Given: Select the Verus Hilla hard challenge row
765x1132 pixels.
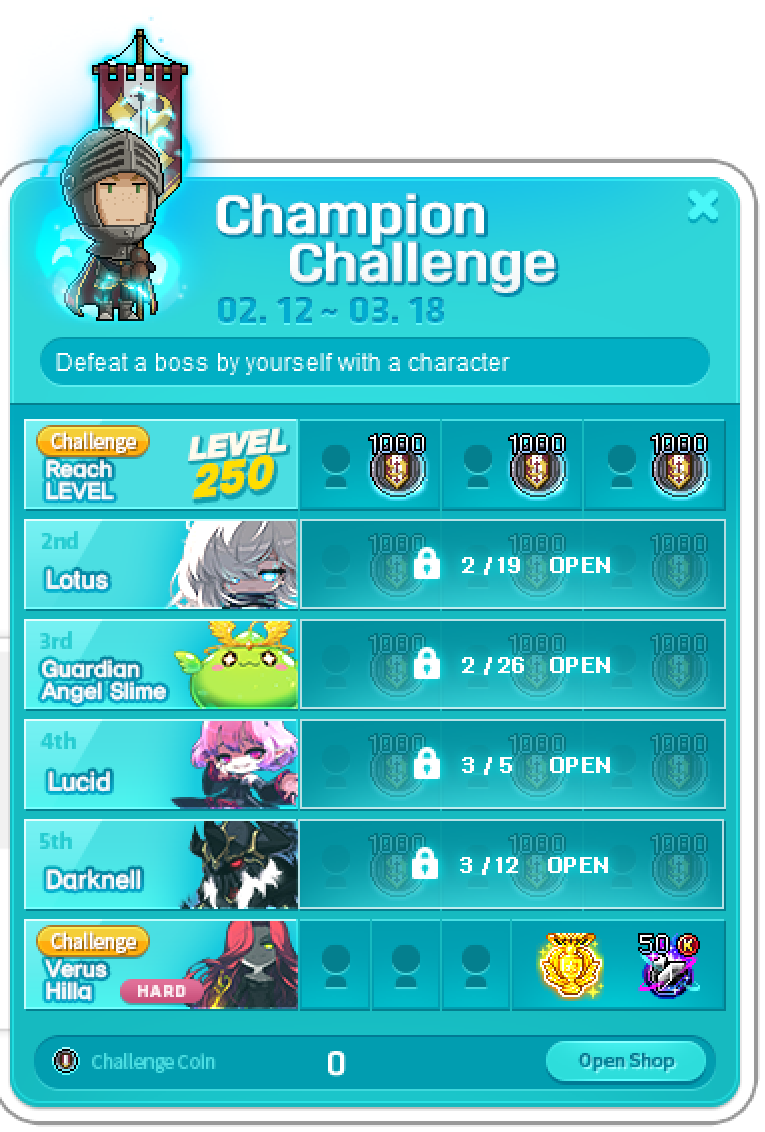Looking at the screenshot, I should [162, 965].
